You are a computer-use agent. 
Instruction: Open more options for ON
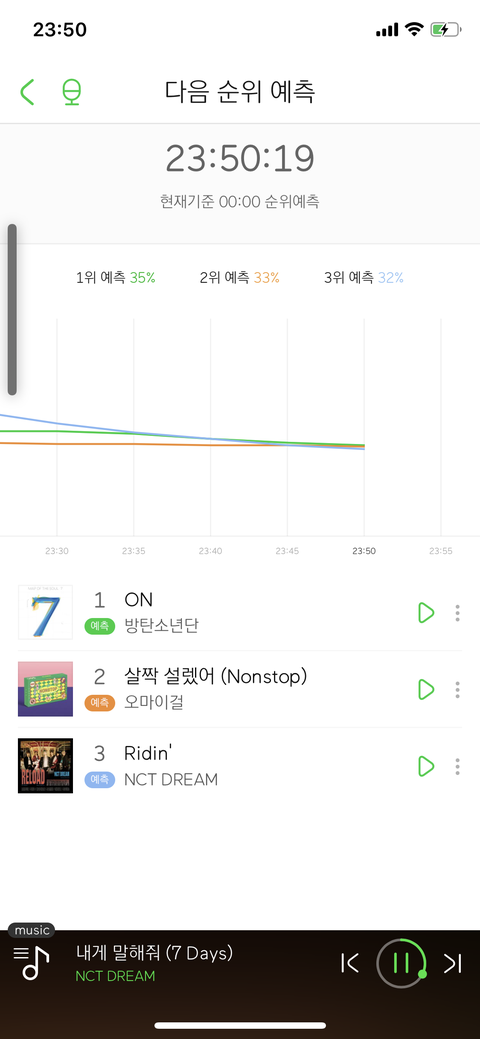click(x=457, y=613)
